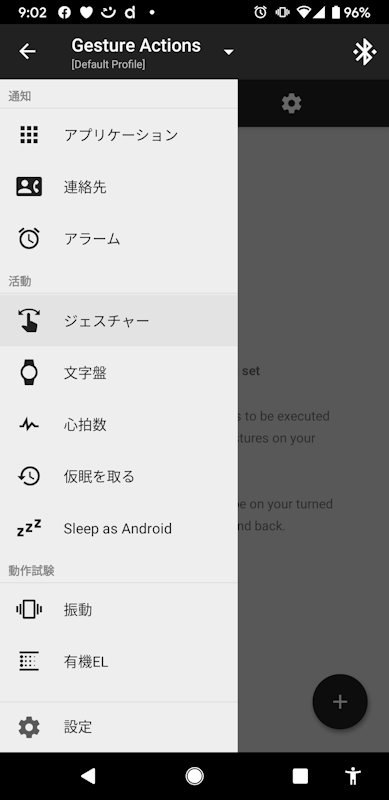Open Sleep as Android item

coord(118,528)
